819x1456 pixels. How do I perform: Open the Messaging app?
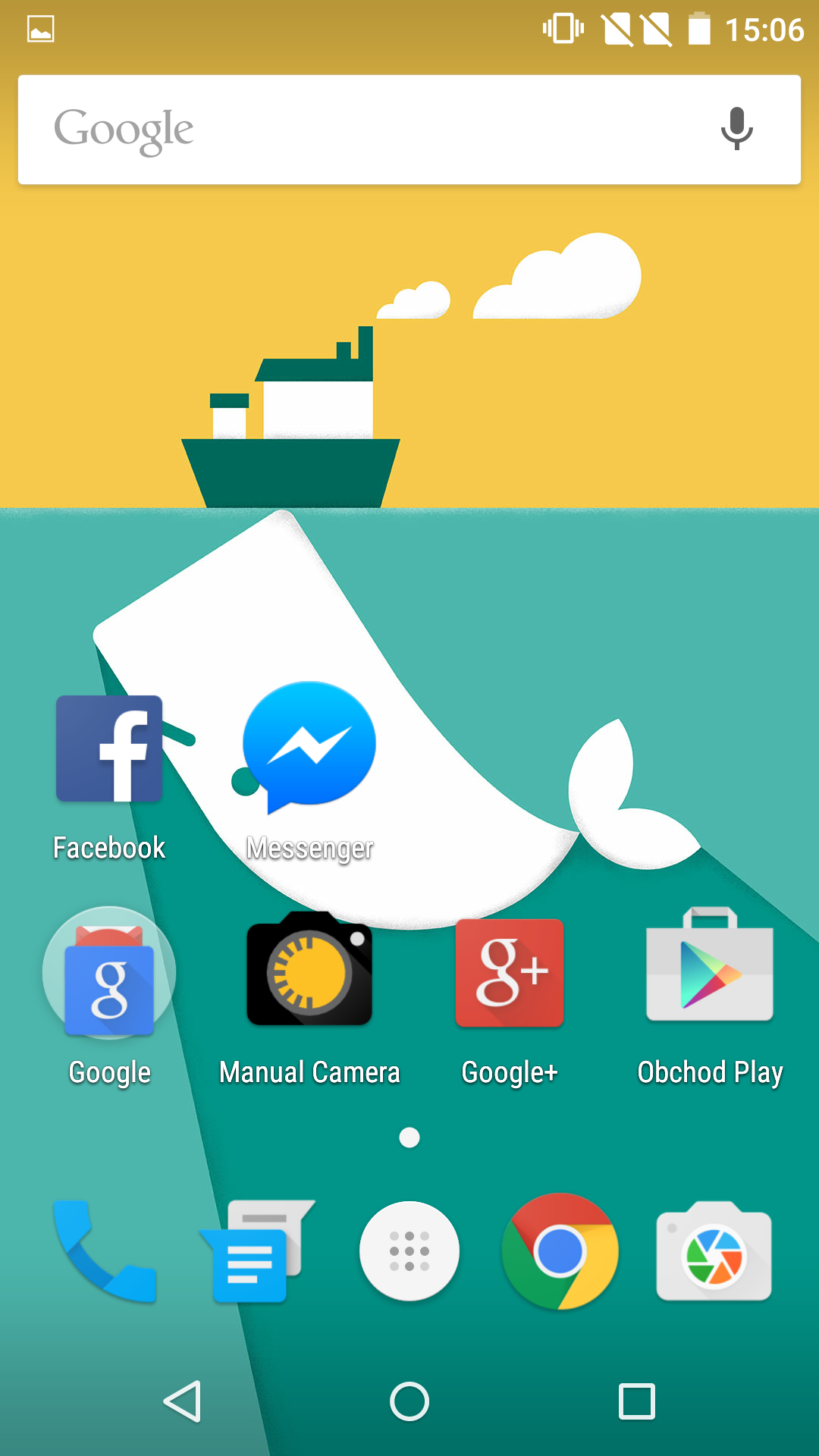(x=258, y=1251)
